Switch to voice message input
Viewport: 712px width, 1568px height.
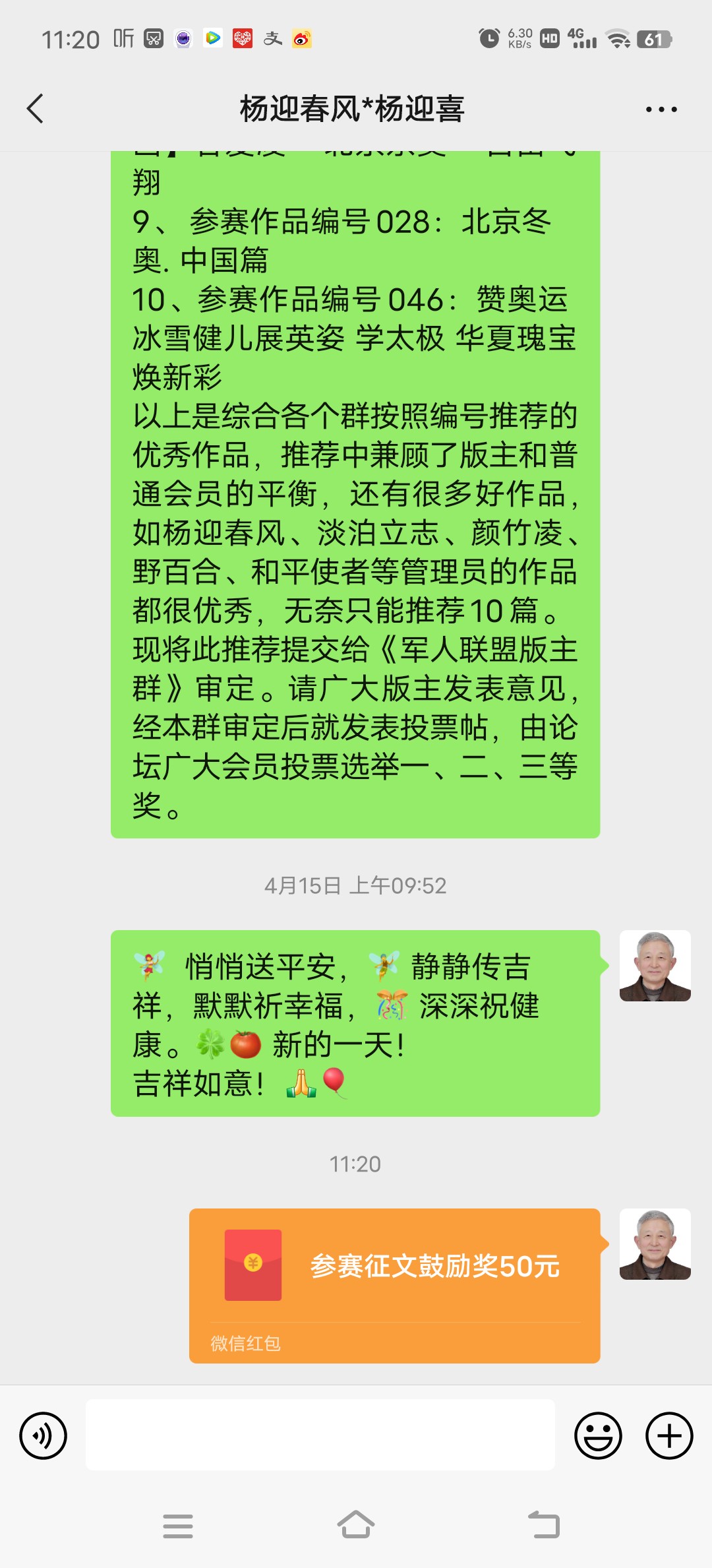pos(44,1435)
